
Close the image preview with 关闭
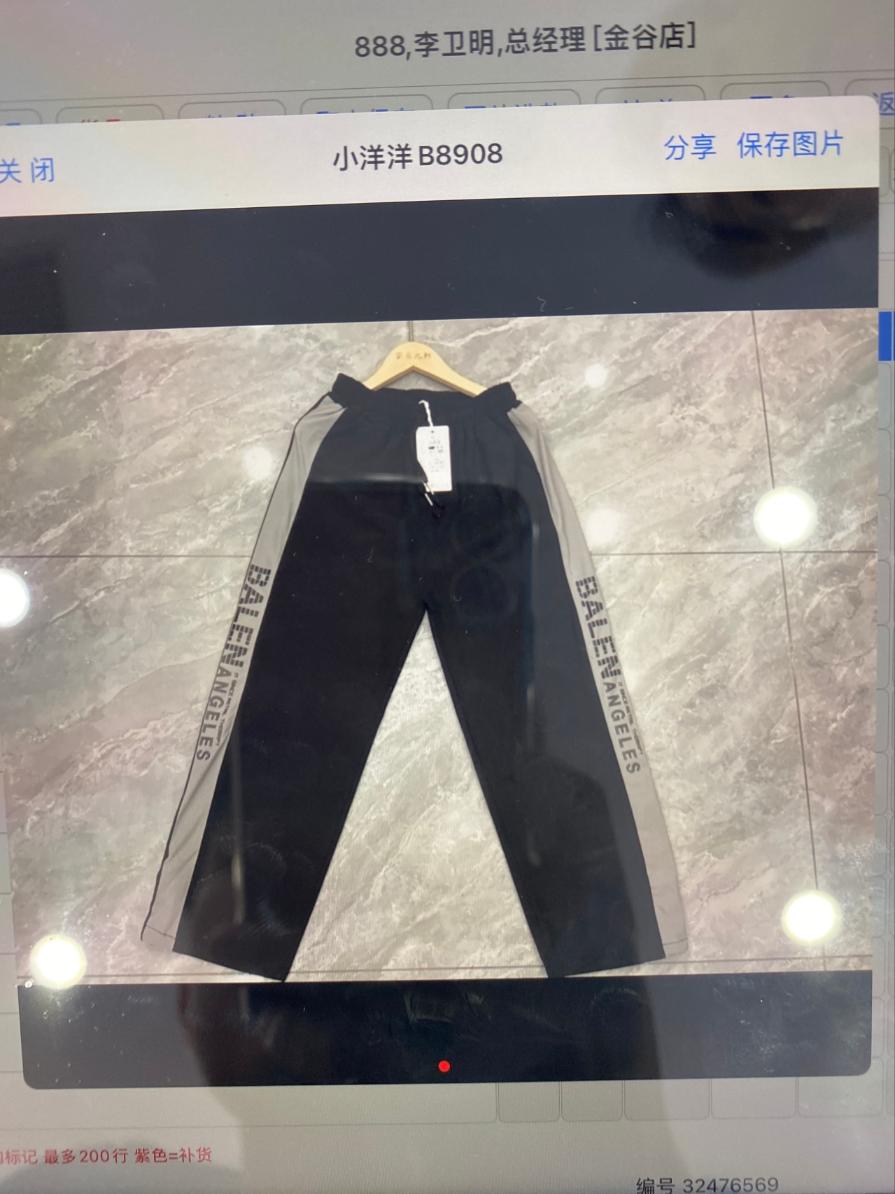coord(27,170)
